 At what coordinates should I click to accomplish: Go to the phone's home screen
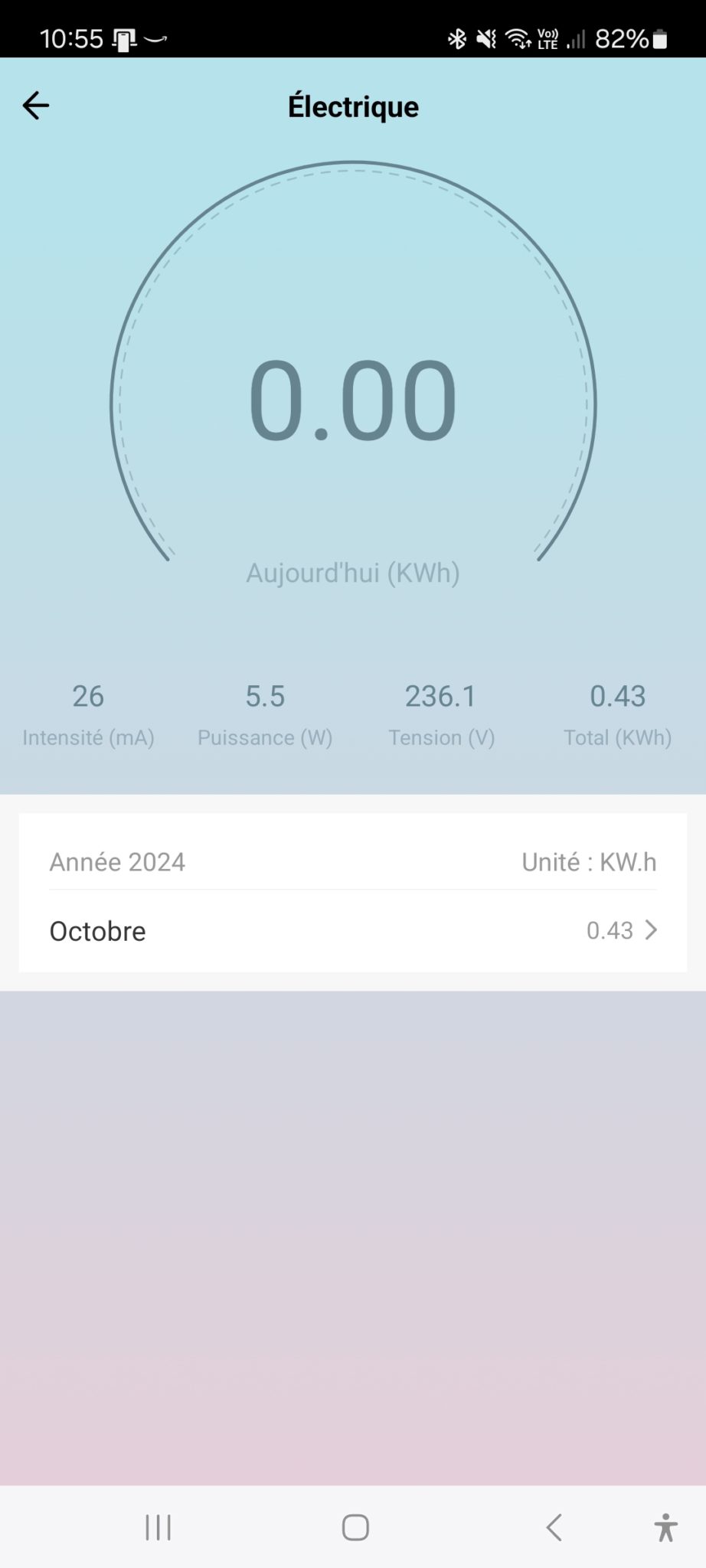tap(355, 1527)
